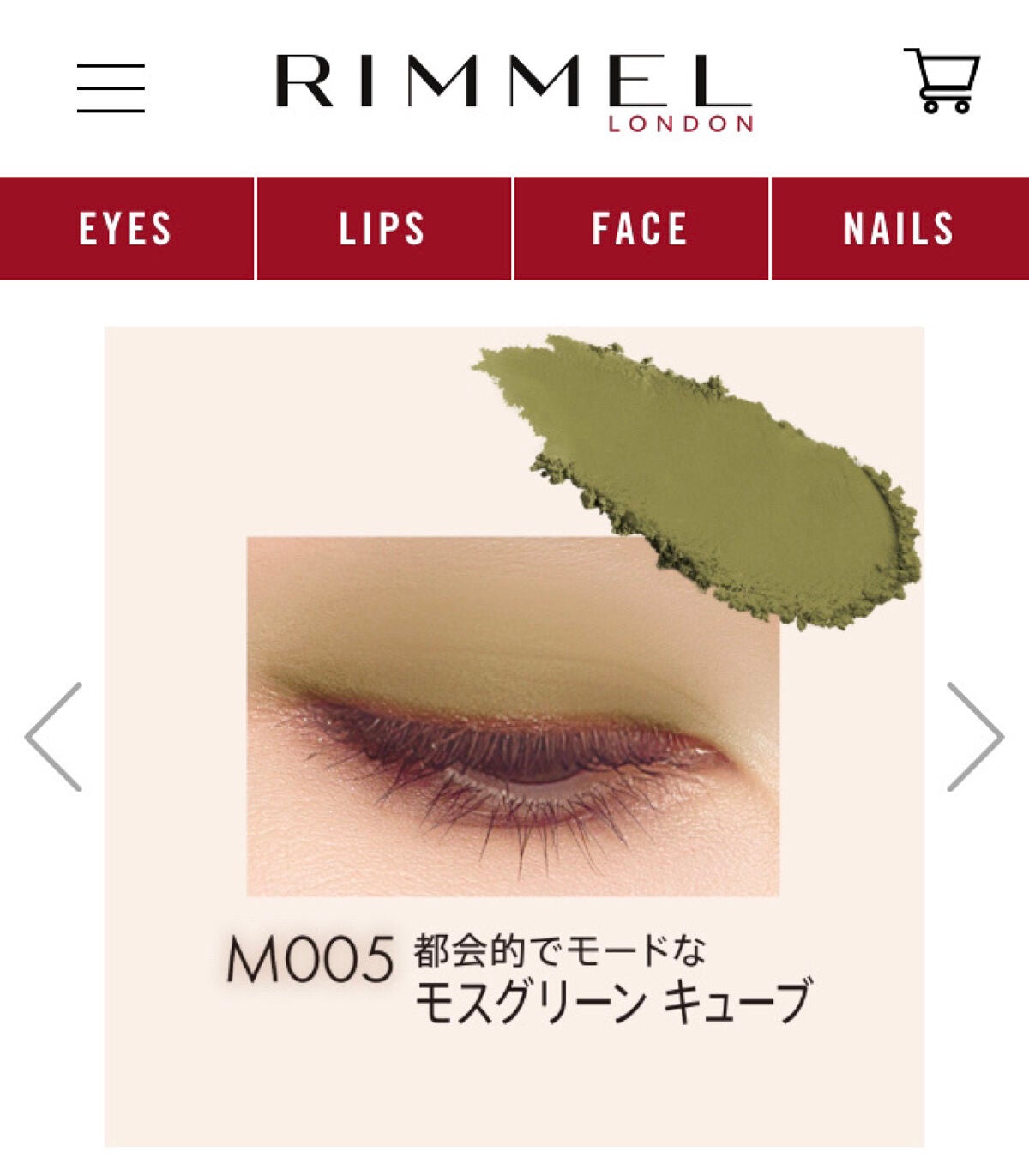Switch to the LIPS tab

[x=382, y=227]
